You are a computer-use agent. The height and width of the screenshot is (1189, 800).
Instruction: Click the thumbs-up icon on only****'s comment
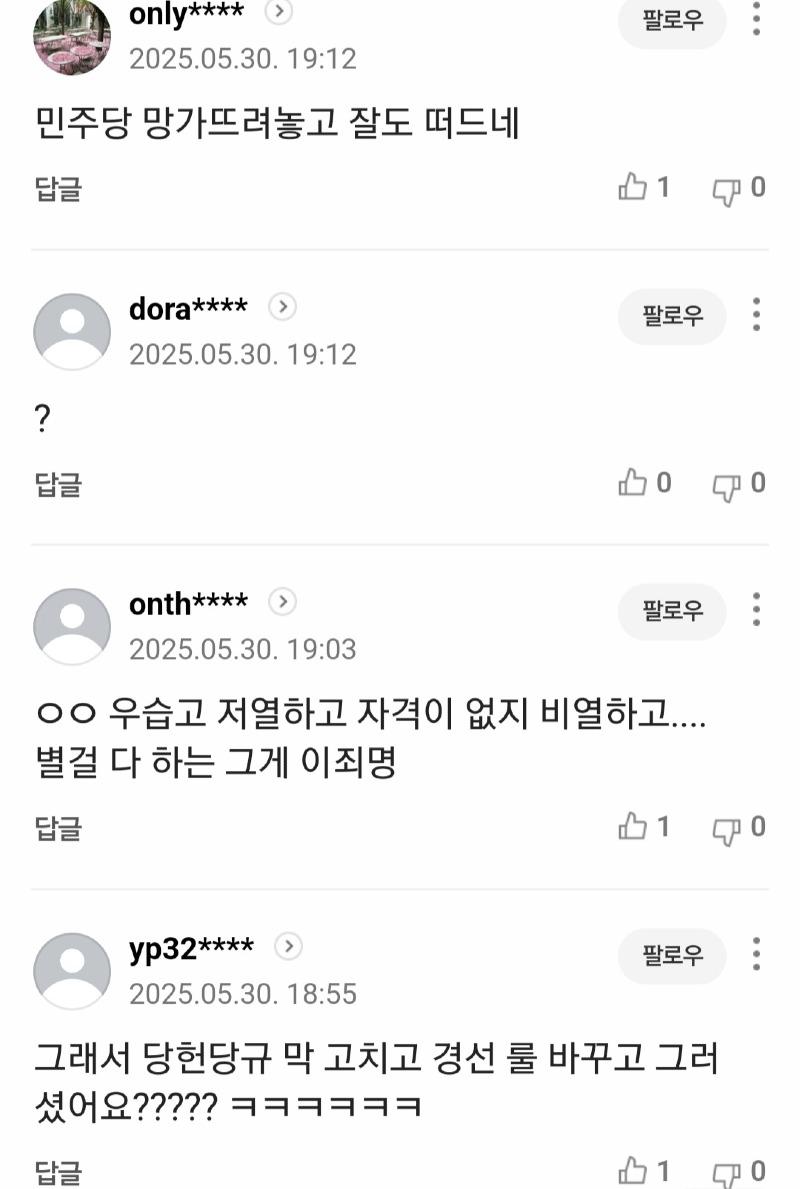click(632, 186)
